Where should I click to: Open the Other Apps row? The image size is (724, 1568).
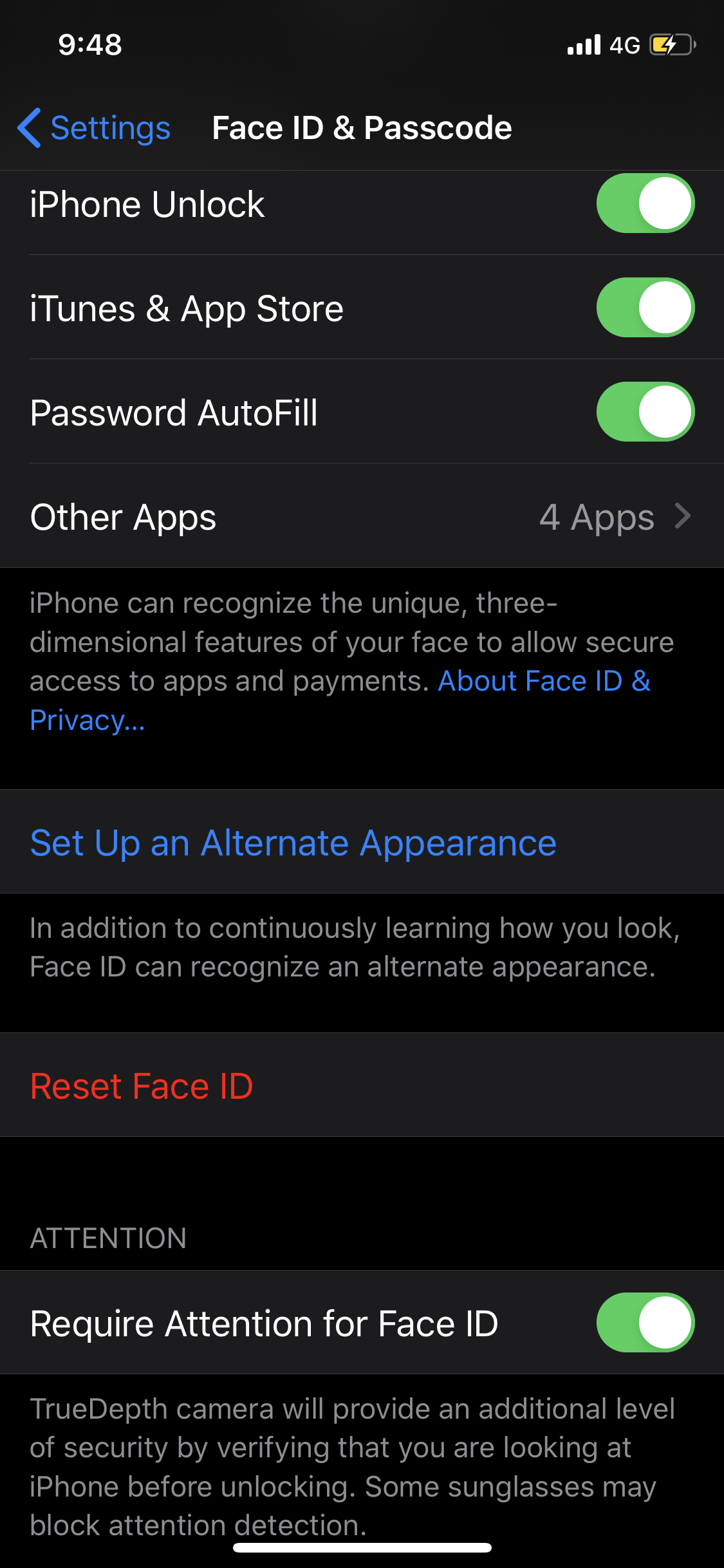(x=362, y=516)
